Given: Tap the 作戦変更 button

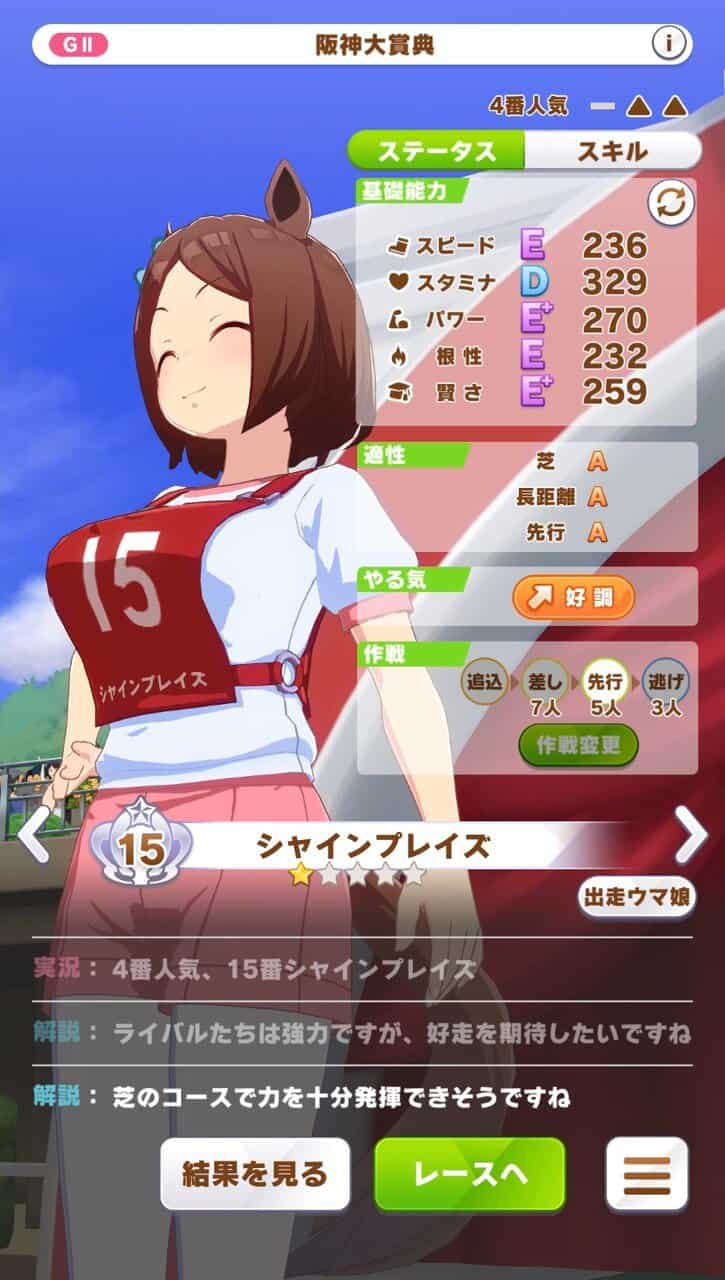Looking at the screenshot, I should [578, 744].
